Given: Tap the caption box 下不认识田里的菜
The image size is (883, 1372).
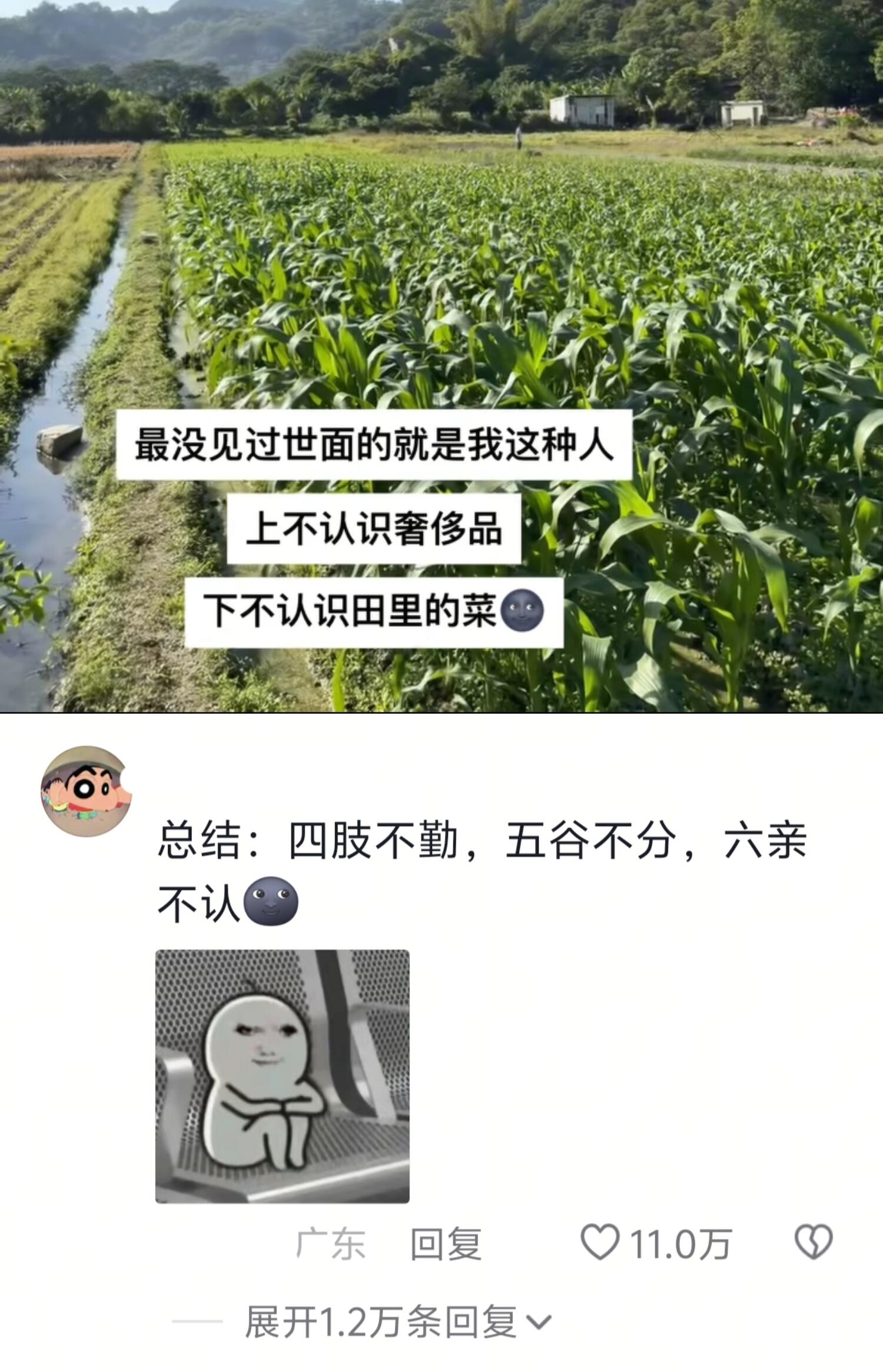Looking at the screenshot, I should click(x=377, y=612).
